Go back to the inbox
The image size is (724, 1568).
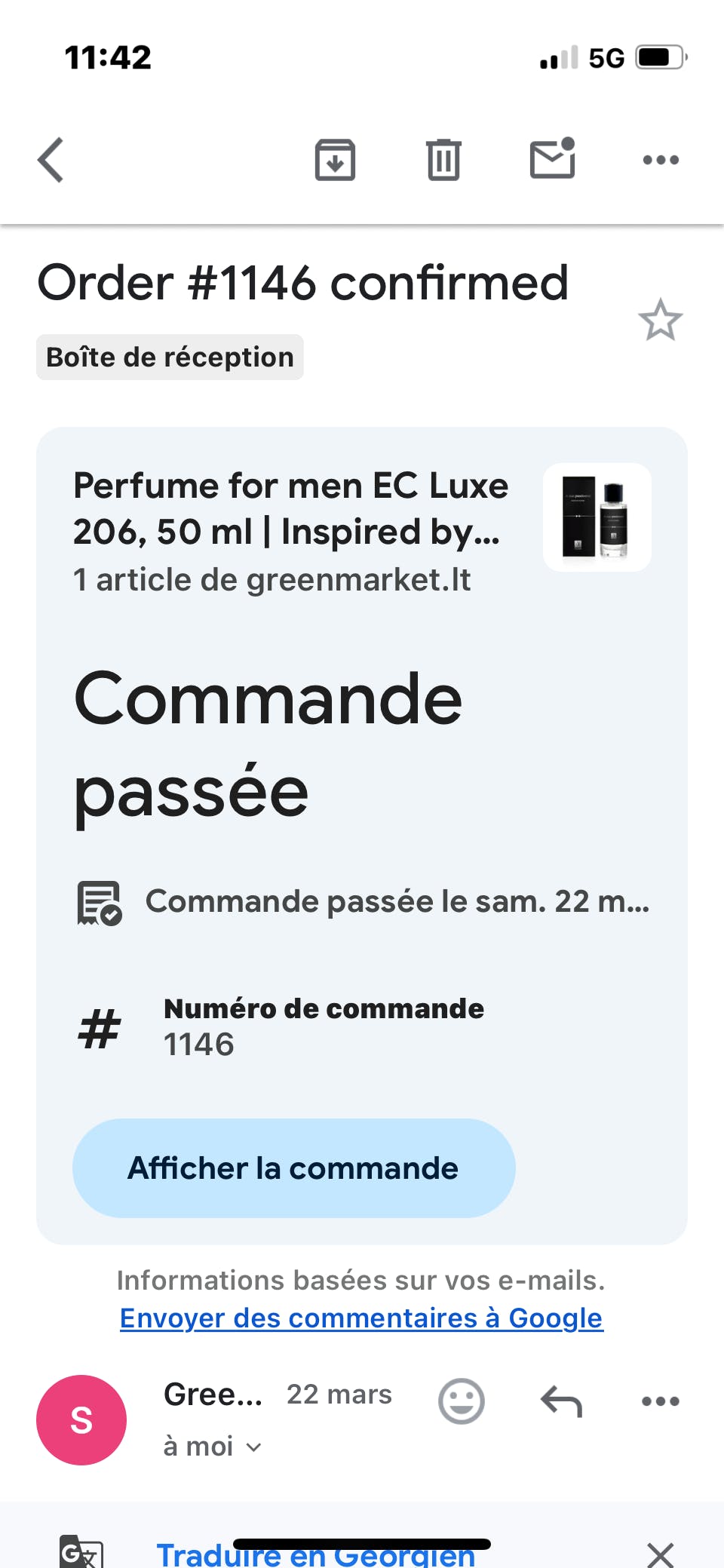[51, 160]
